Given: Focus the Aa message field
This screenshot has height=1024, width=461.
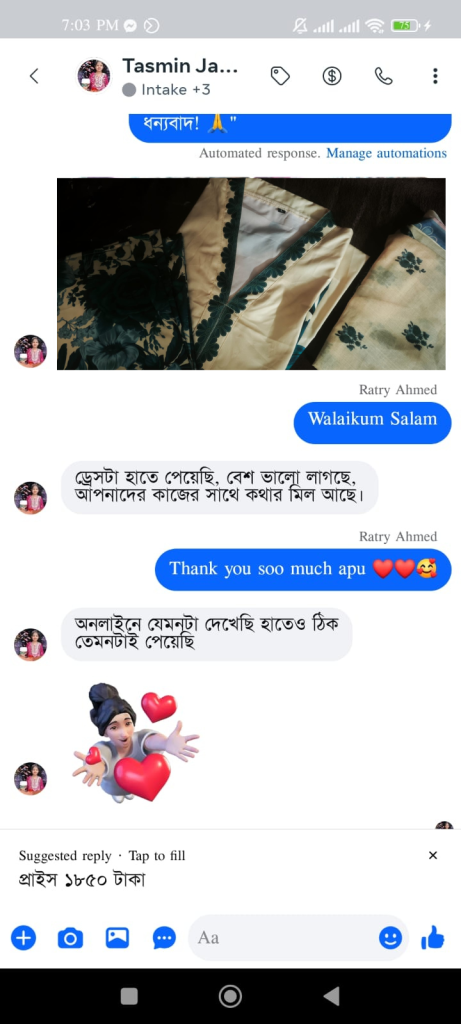Looking at the screenshot, I should (284, 938).
